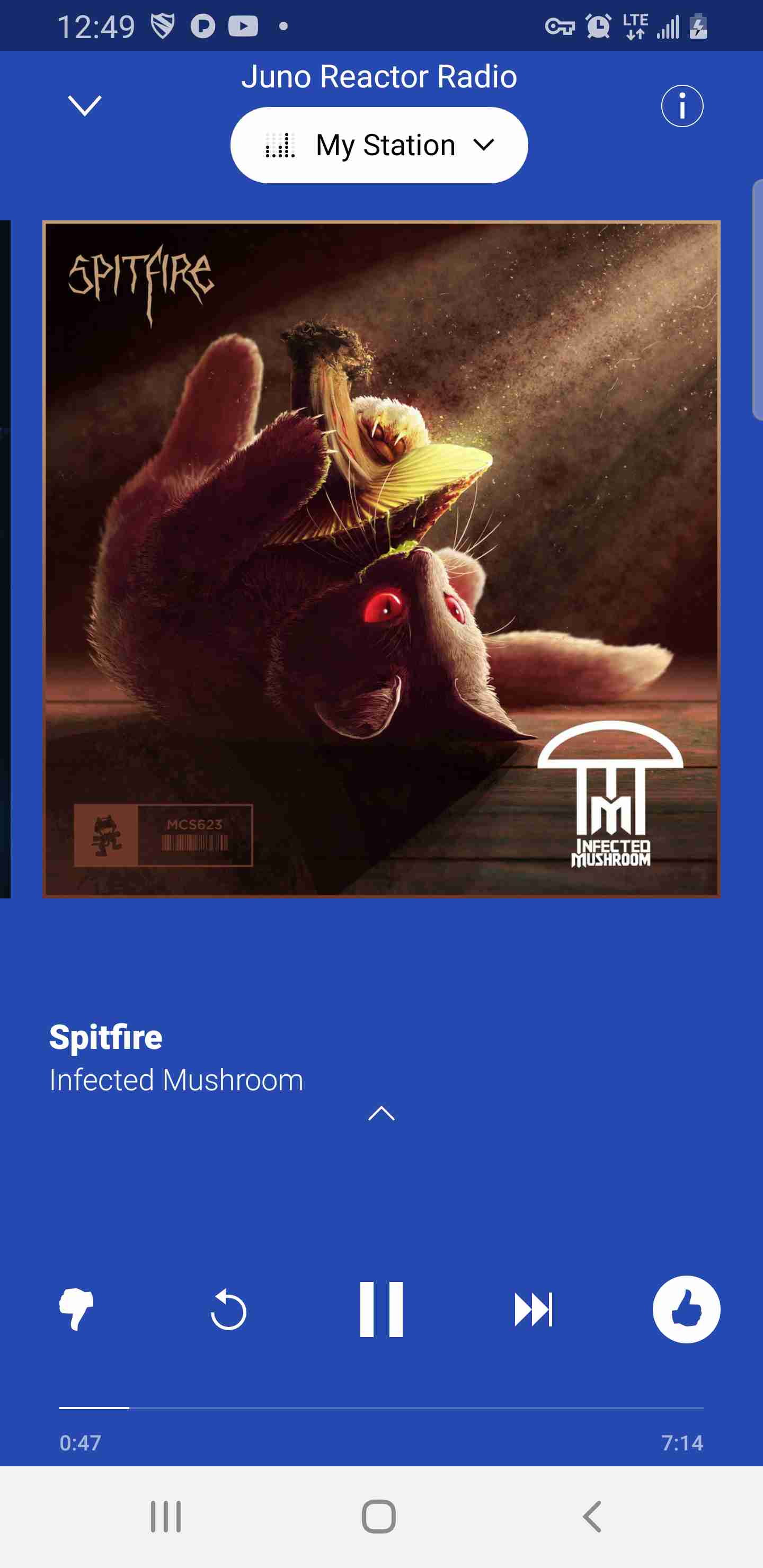Expand track details with the up chevron
This screenshot has width=763, height=1568.
[381, 1113]
